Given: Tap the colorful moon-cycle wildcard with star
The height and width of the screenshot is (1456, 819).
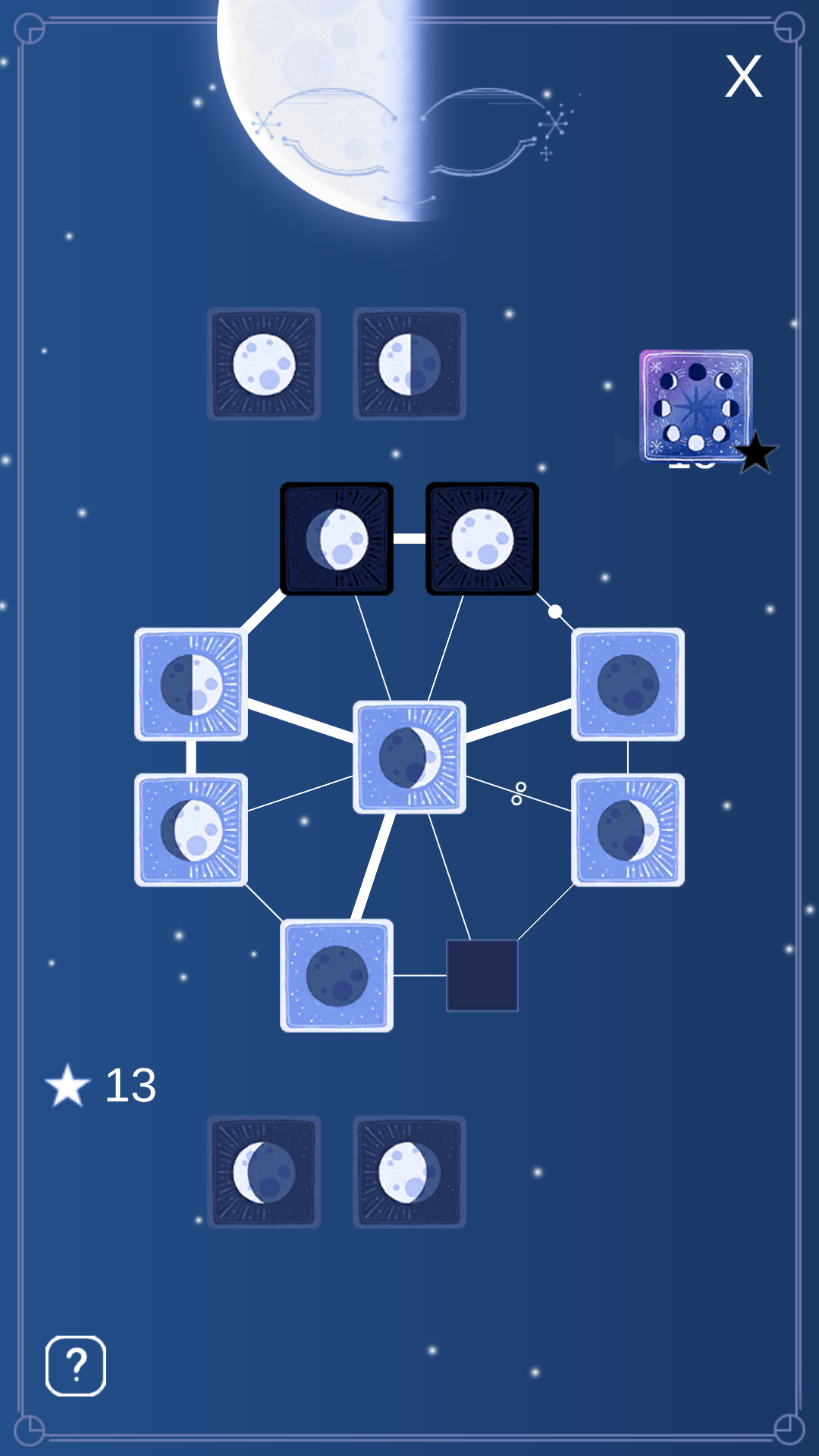Looking at the screenshot, I should (x=696, y=406).
